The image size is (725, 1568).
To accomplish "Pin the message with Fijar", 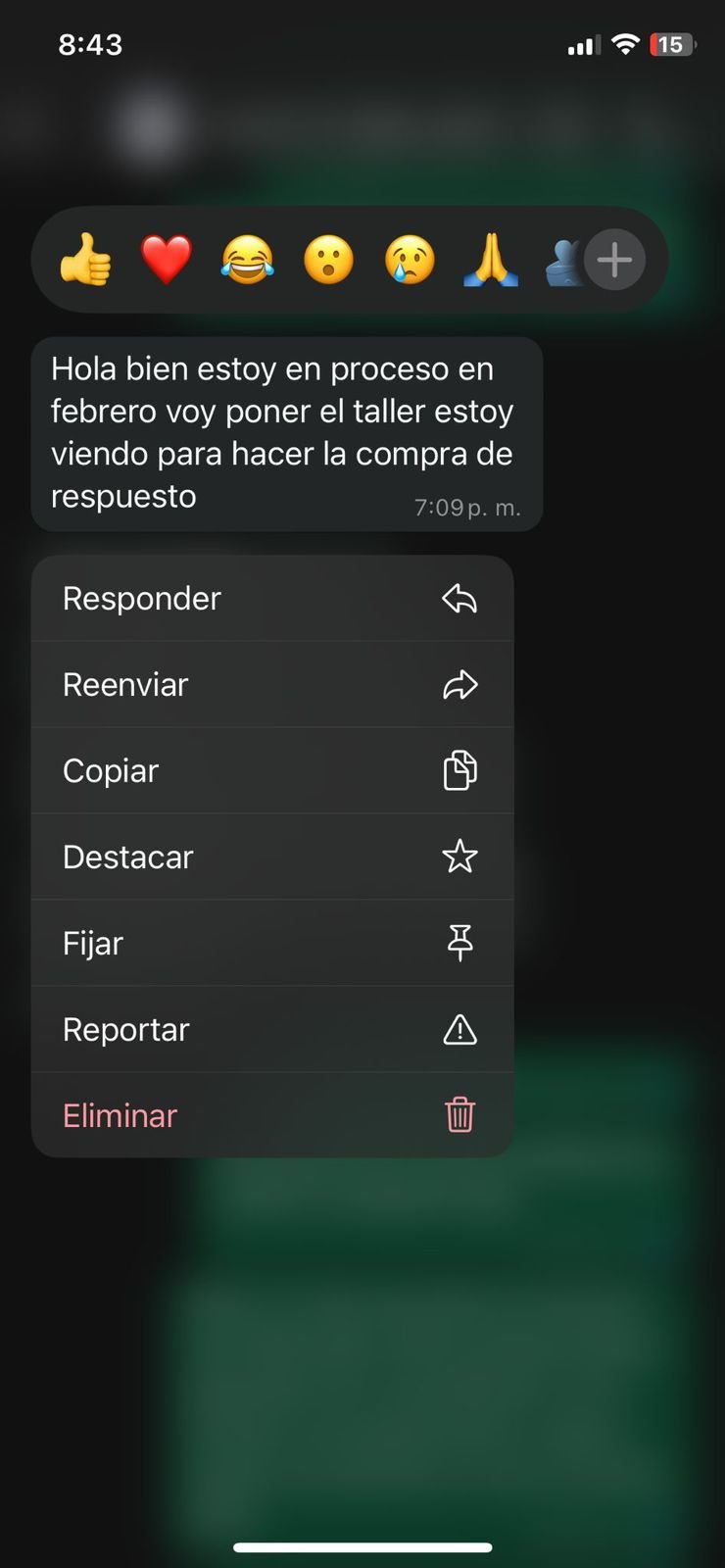I will pos(272,944).
